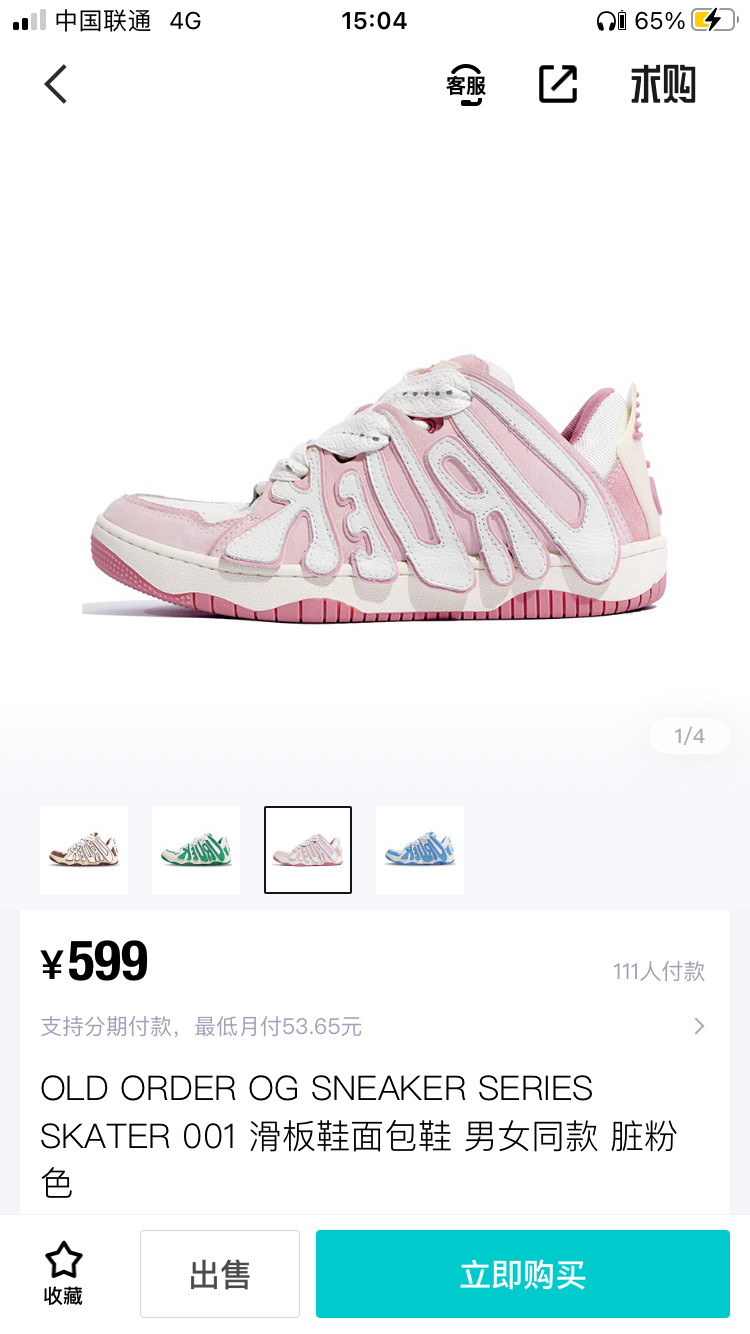
Task: Open the installment payment details row
Action: coord(372,1026)
